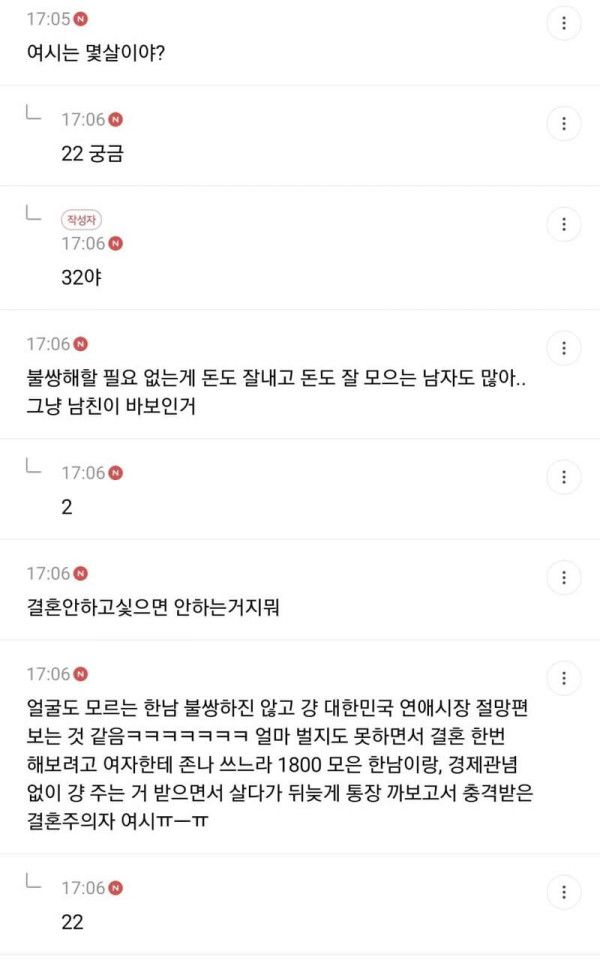Open more options on the last '22' reply
600x963 pixels.
point(564,891)
